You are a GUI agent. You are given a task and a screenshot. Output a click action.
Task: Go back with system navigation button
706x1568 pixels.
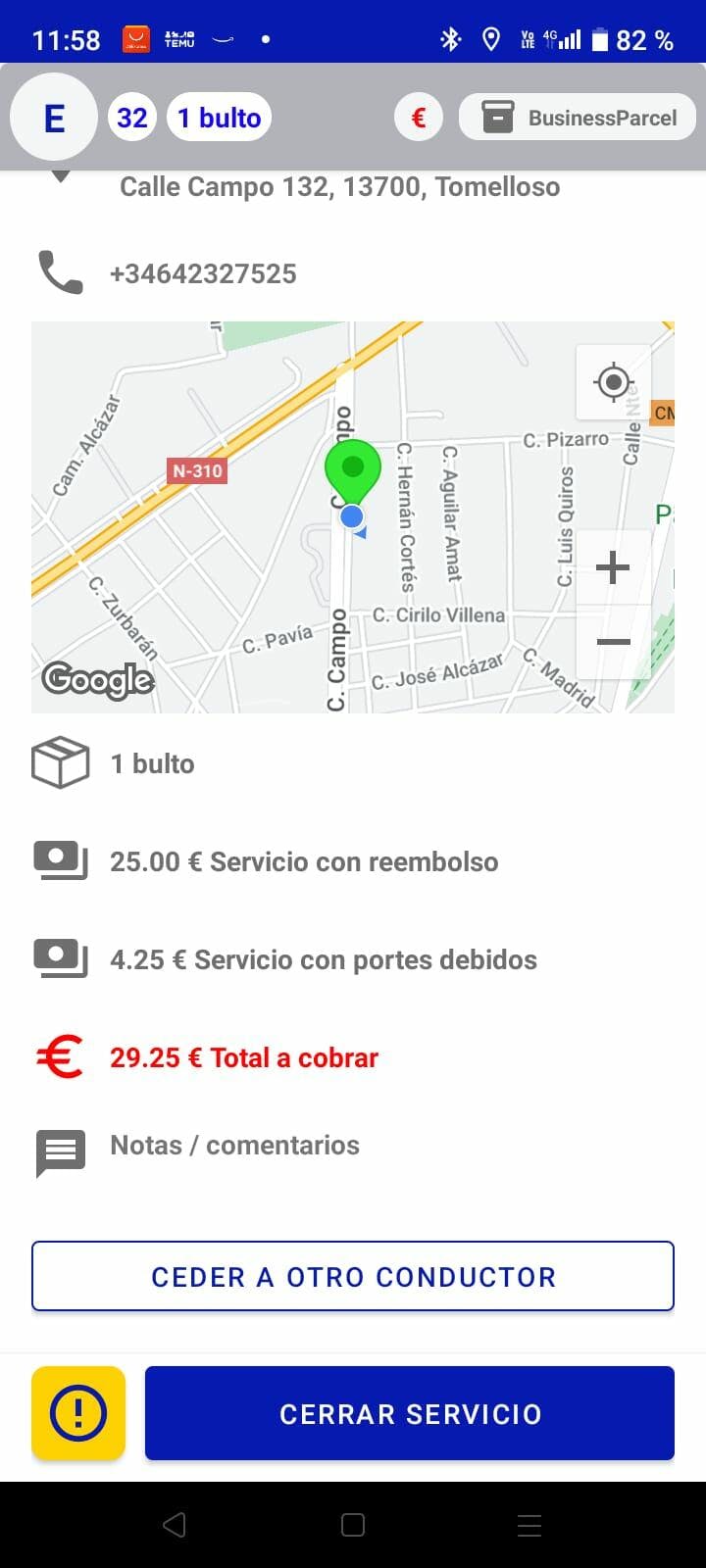(x=175, y=1525)
